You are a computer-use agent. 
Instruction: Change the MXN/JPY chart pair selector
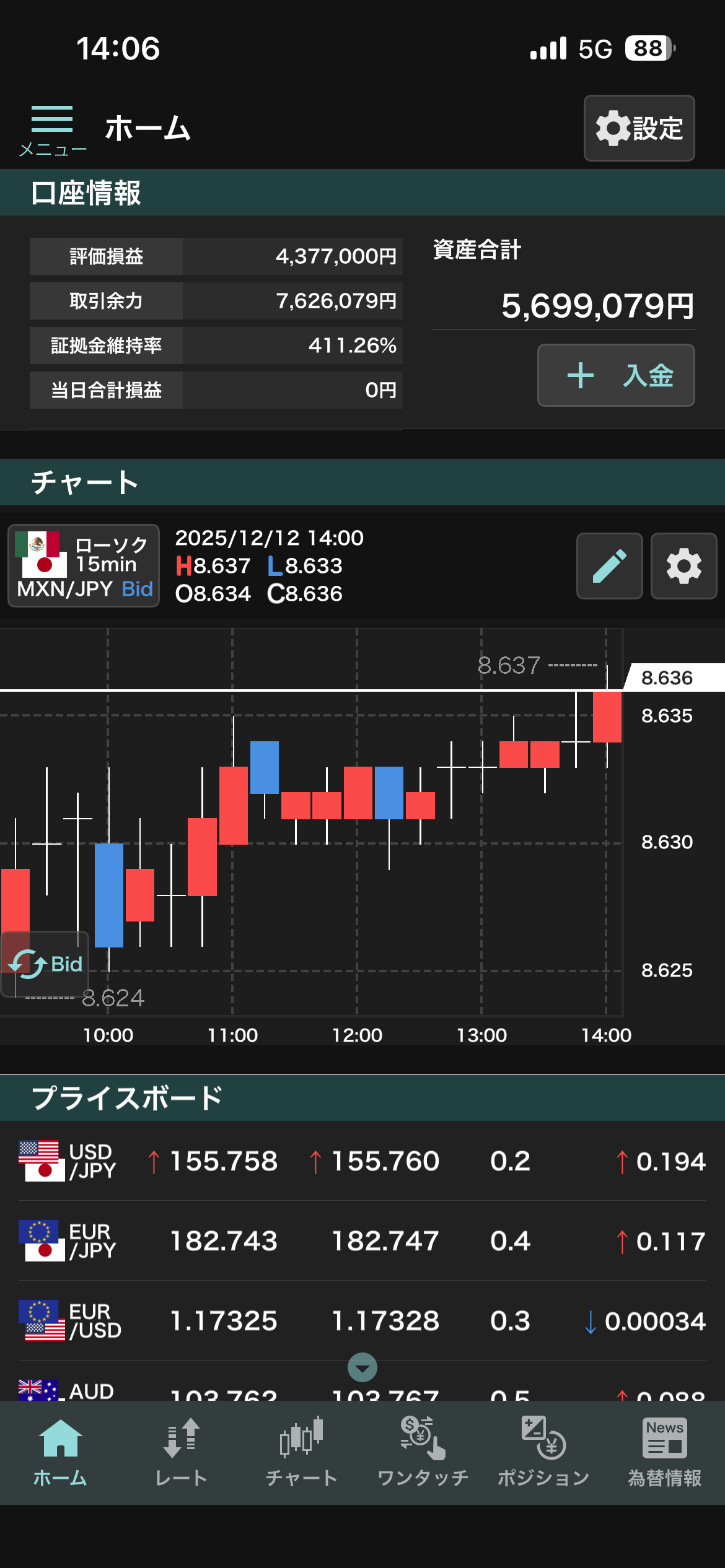84,565
